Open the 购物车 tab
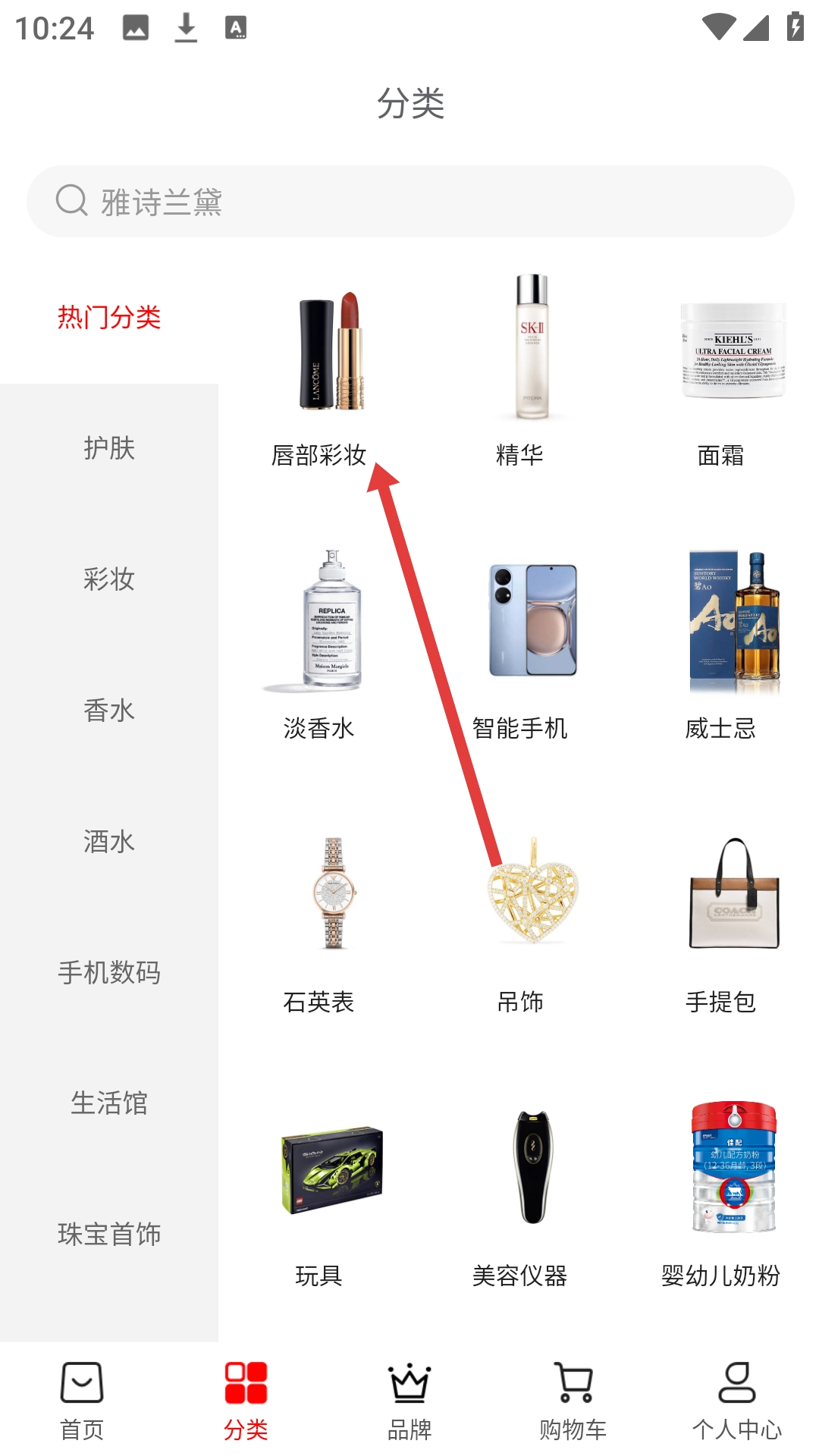This screenshot has height=1456, width=819. point(573,1400)
